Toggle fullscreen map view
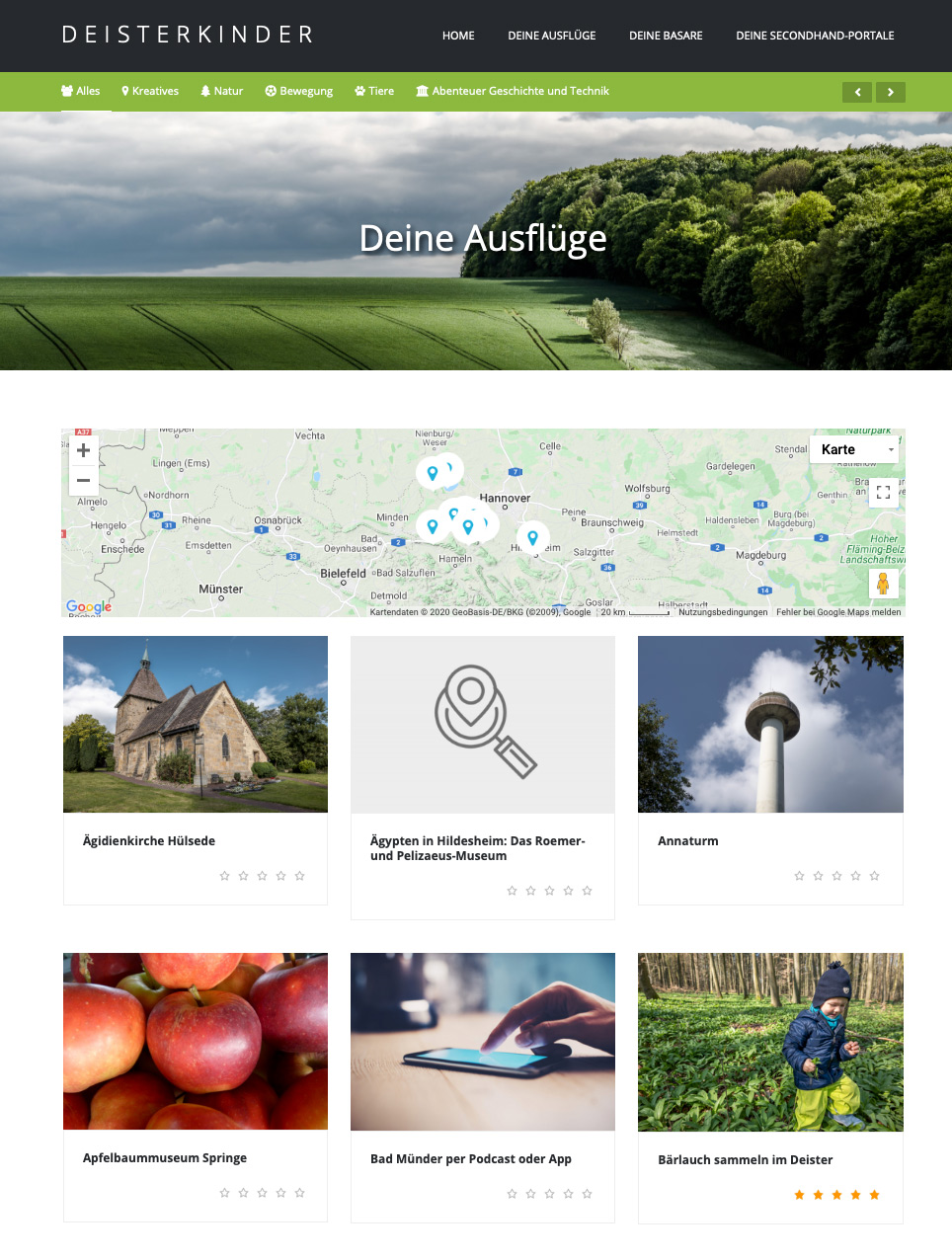Screen dimensions: 952x1260 coord(883,492)
